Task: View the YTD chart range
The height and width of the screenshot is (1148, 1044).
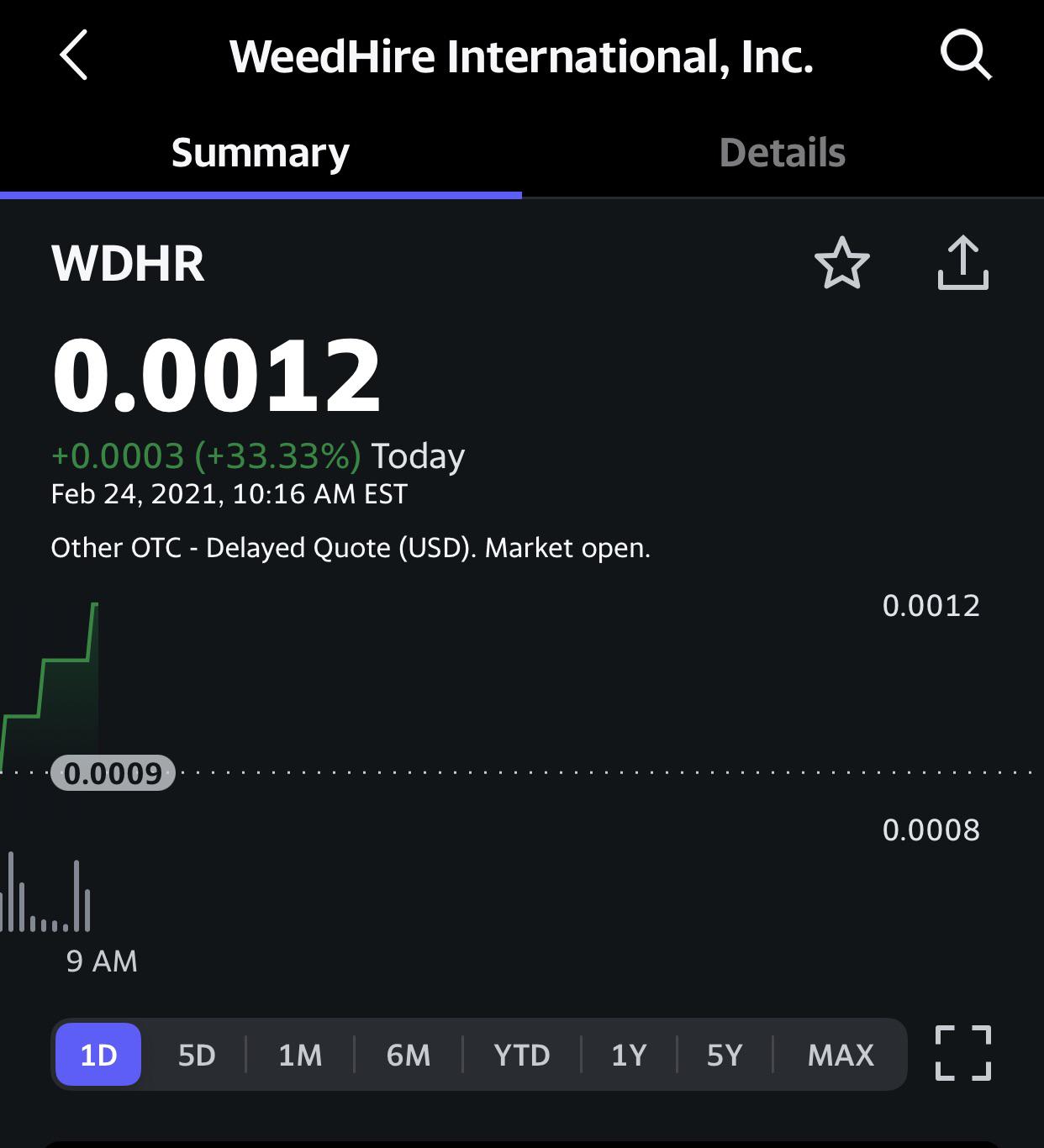Action: (521, 1055)
